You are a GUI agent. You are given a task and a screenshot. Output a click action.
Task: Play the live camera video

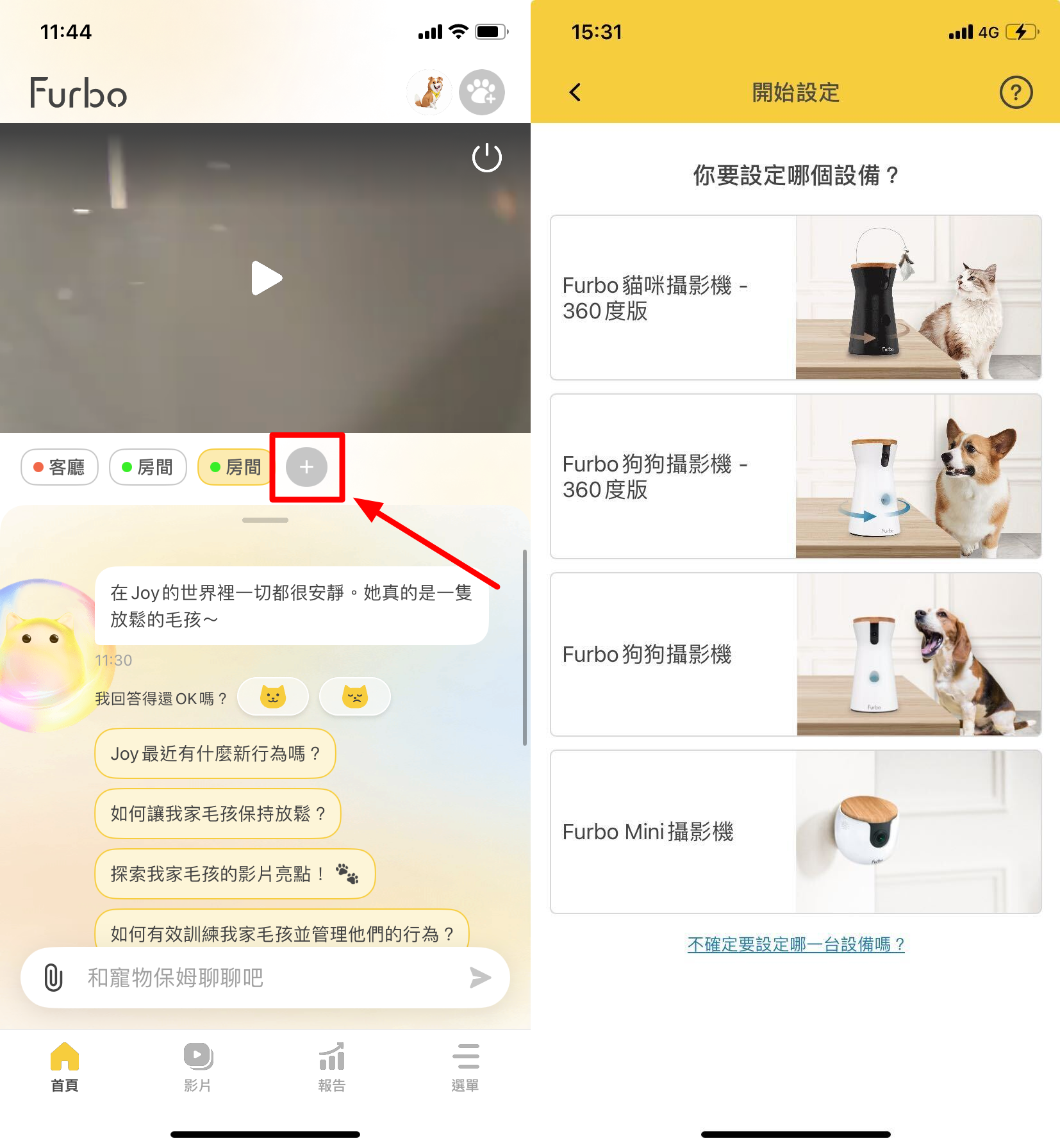pos(266,278)
